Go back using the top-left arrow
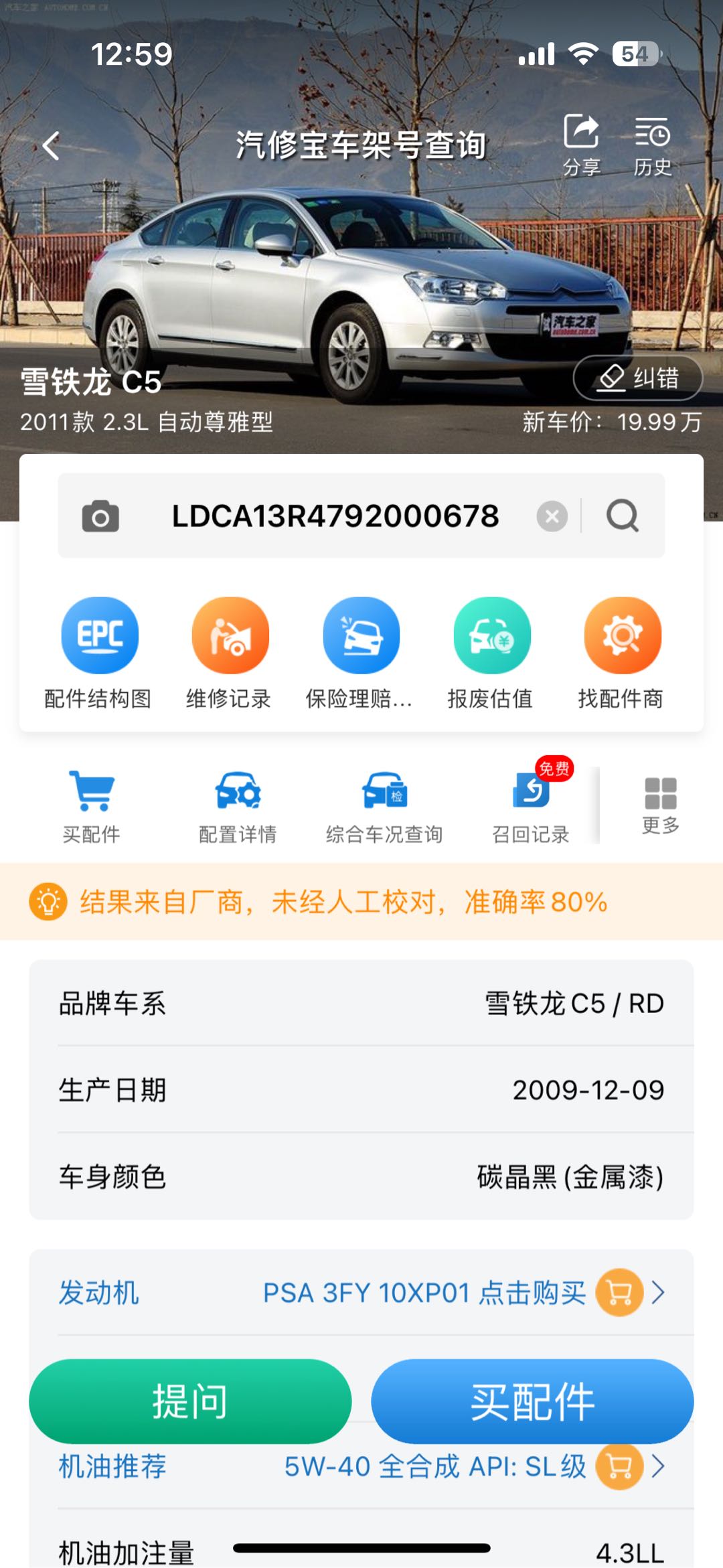The width and height of the screenshot is (723, 1568). [x=52, y=145]
